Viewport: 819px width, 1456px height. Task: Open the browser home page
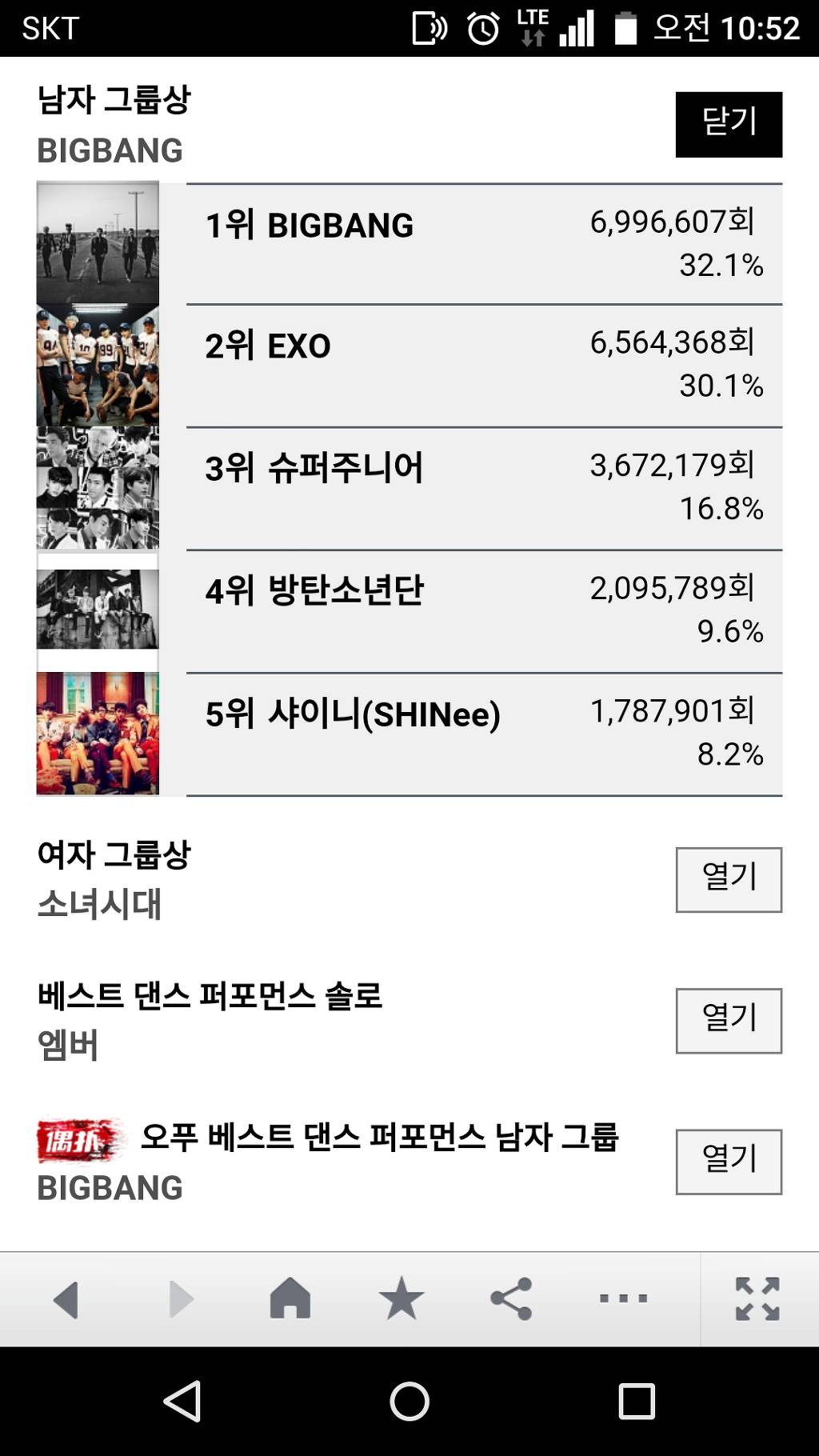tap(290, 1299)
